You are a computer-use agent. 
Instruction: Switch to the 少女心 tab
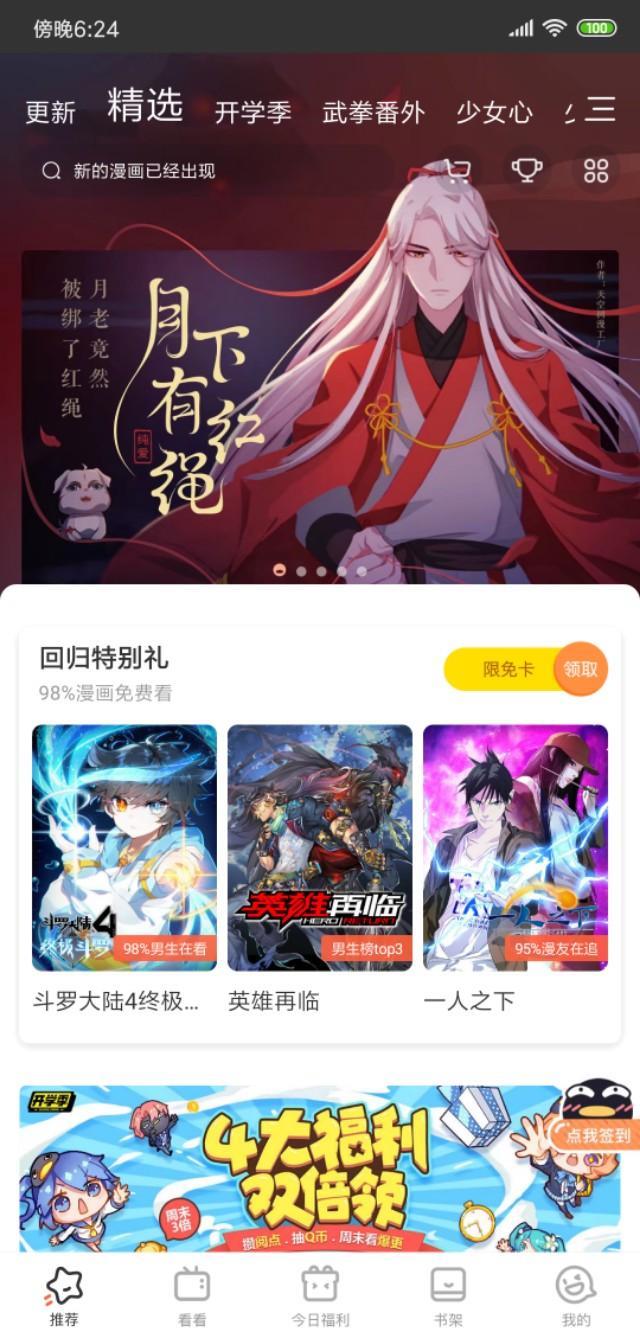click(x=494, y=112)
